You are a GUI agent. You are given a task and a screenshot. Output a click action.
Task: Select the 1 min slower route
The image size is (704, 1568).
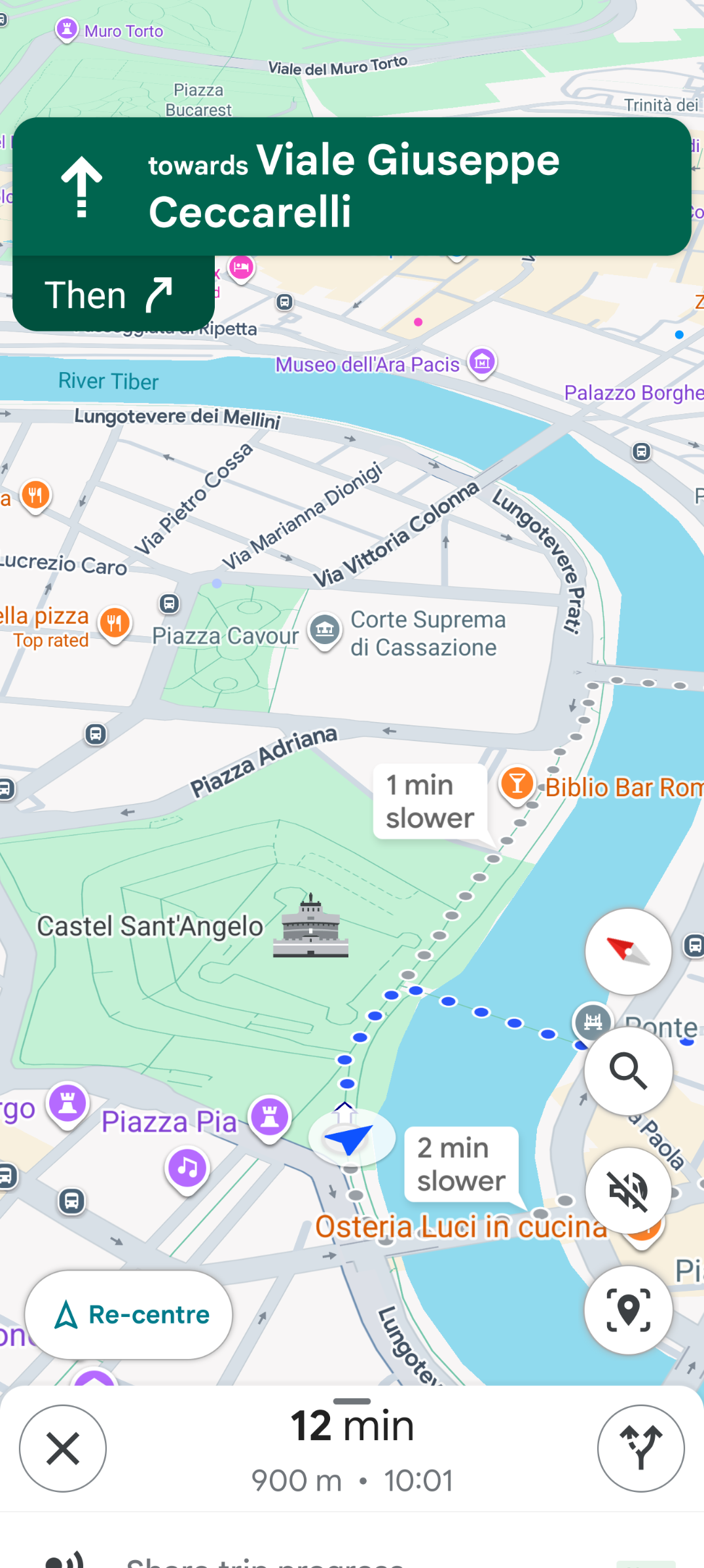[430, 801]
